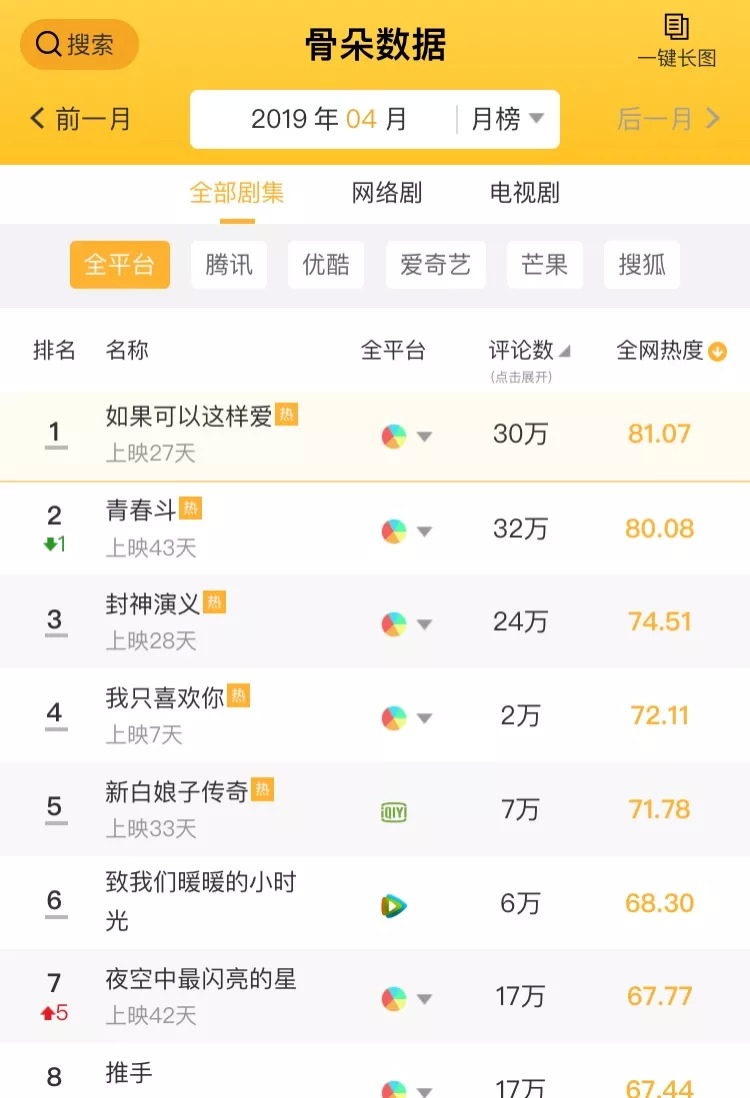Switch to the 电视剧 tab
750x1098 pixels.
[525, 193]
